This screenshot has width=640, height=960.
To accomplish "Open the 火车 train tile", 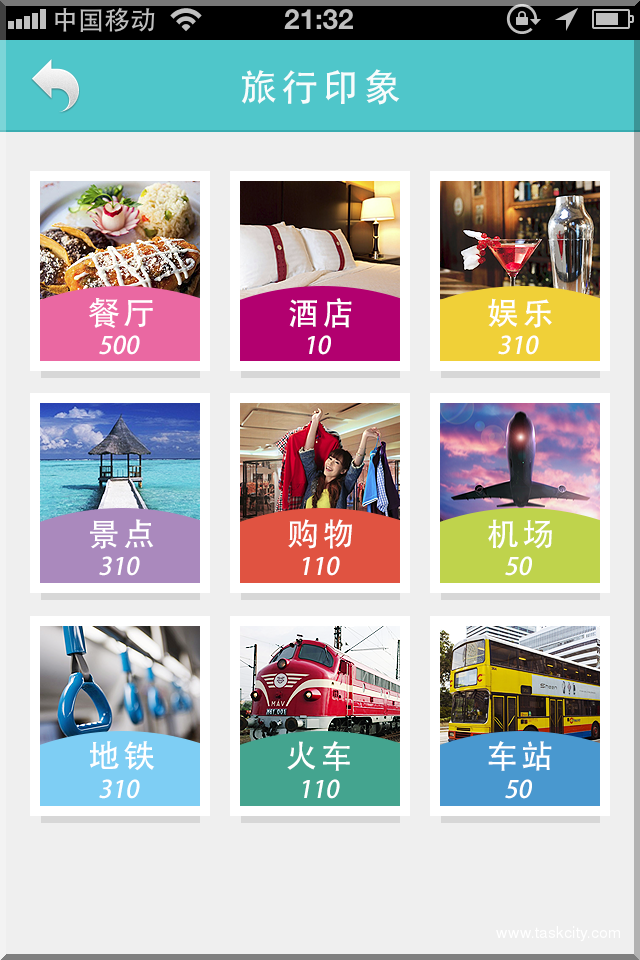I will point(320,716).
